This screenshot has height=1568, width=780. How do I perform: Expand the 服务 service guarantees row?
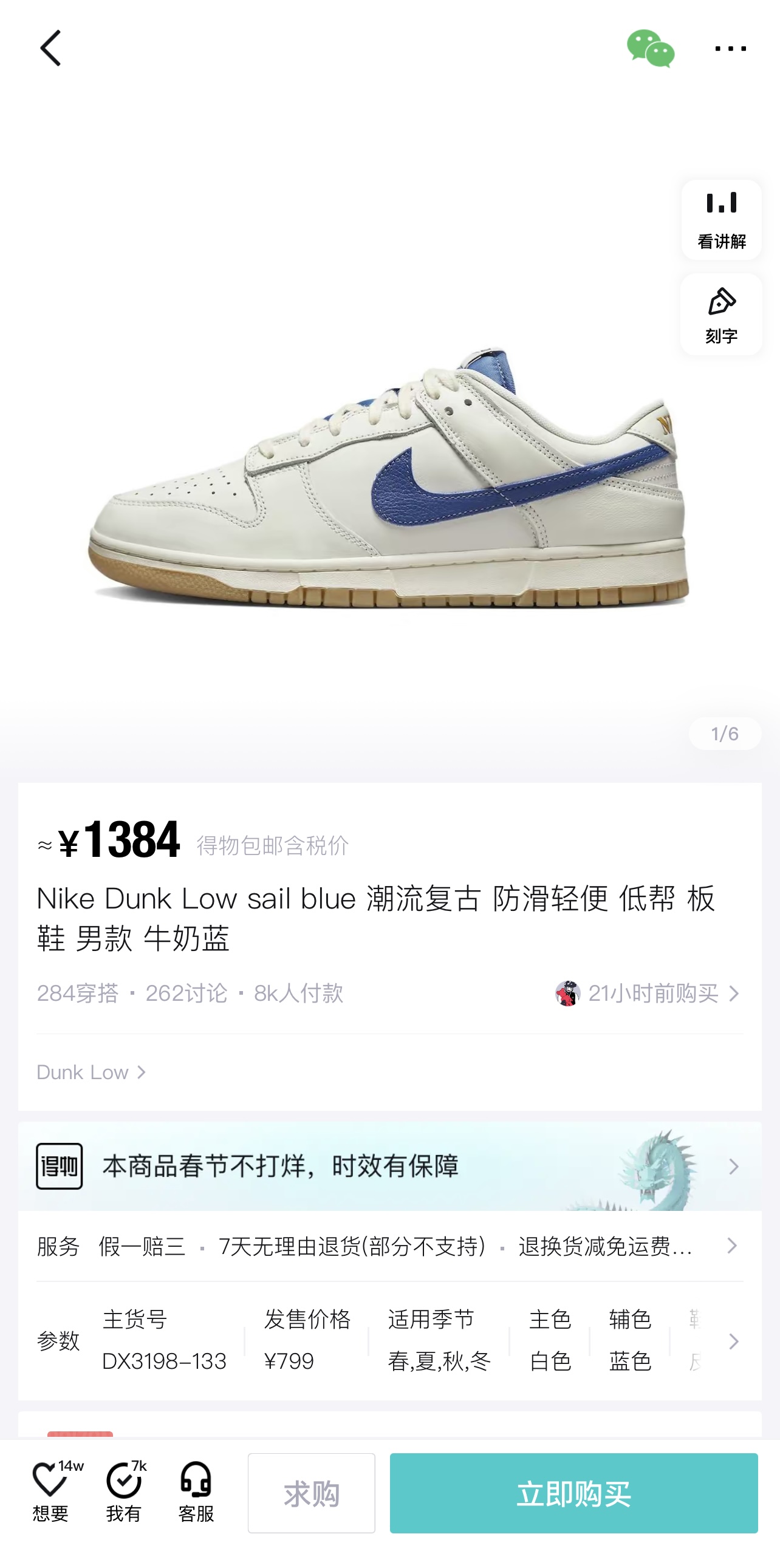[389, 1246]
